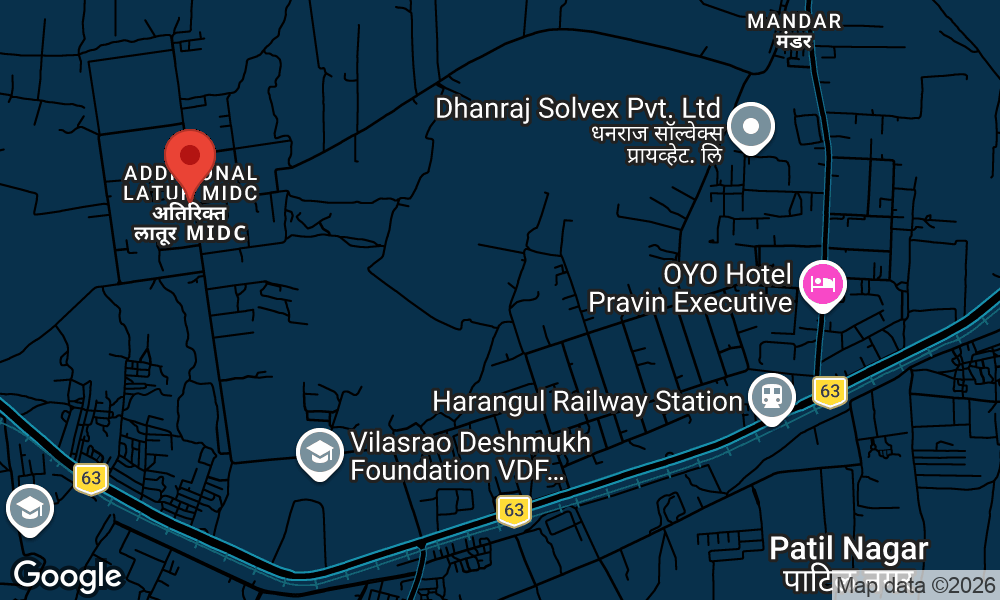Open the Harangul Railway Station marker
Image resolution: width=1000 pixels, height=600 pixels.
(771, 397)
